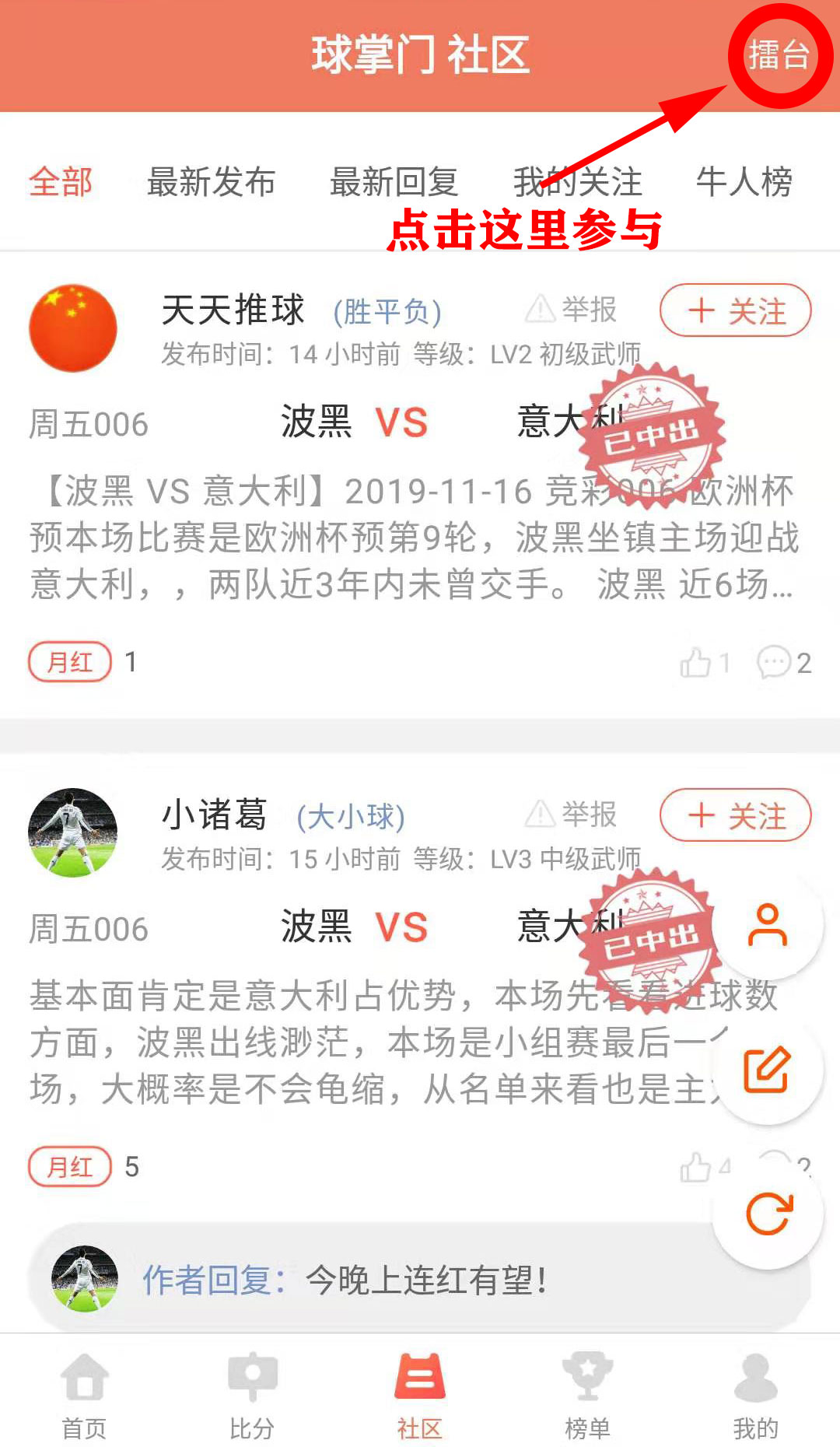Open the 擂台 arena button
Screen dimensions: 840x1447
point(779,56)
